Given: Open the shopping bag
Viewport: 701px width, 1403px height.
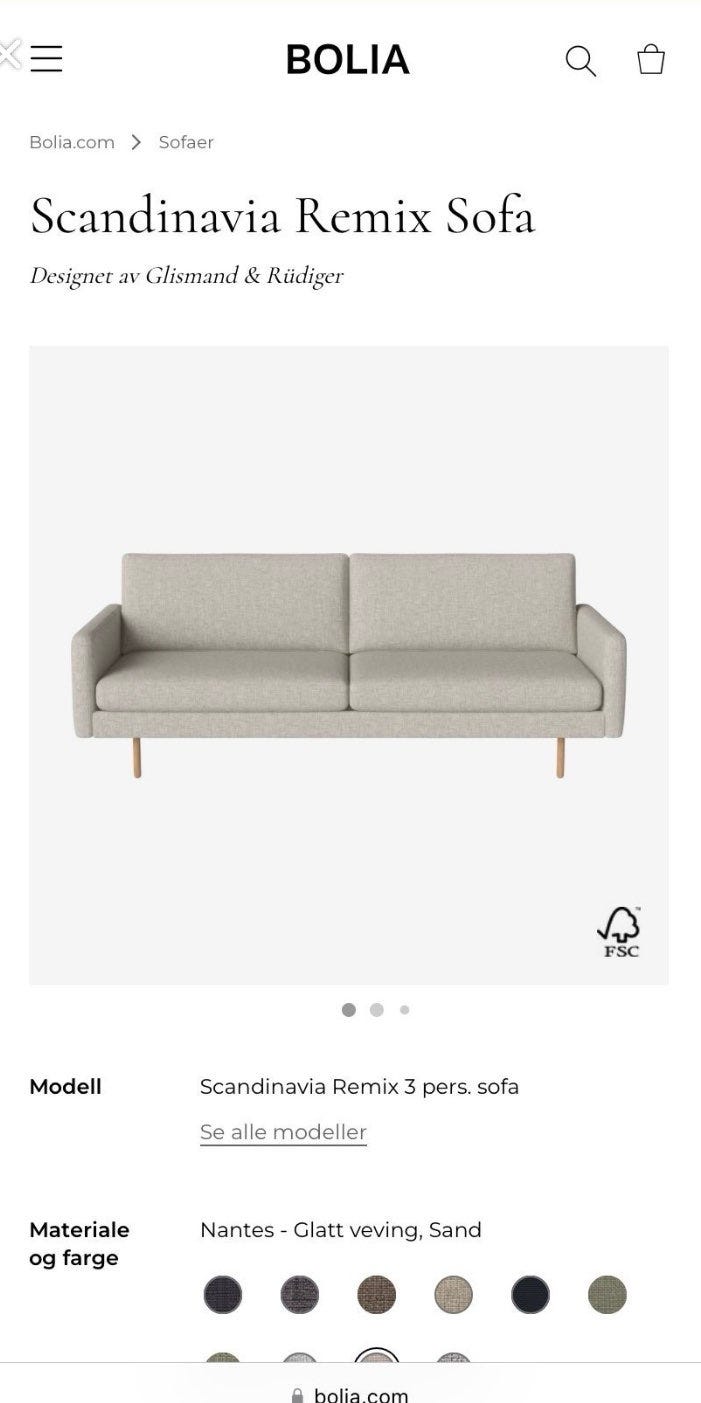Looking at the screenshot, I should [651, 60].
